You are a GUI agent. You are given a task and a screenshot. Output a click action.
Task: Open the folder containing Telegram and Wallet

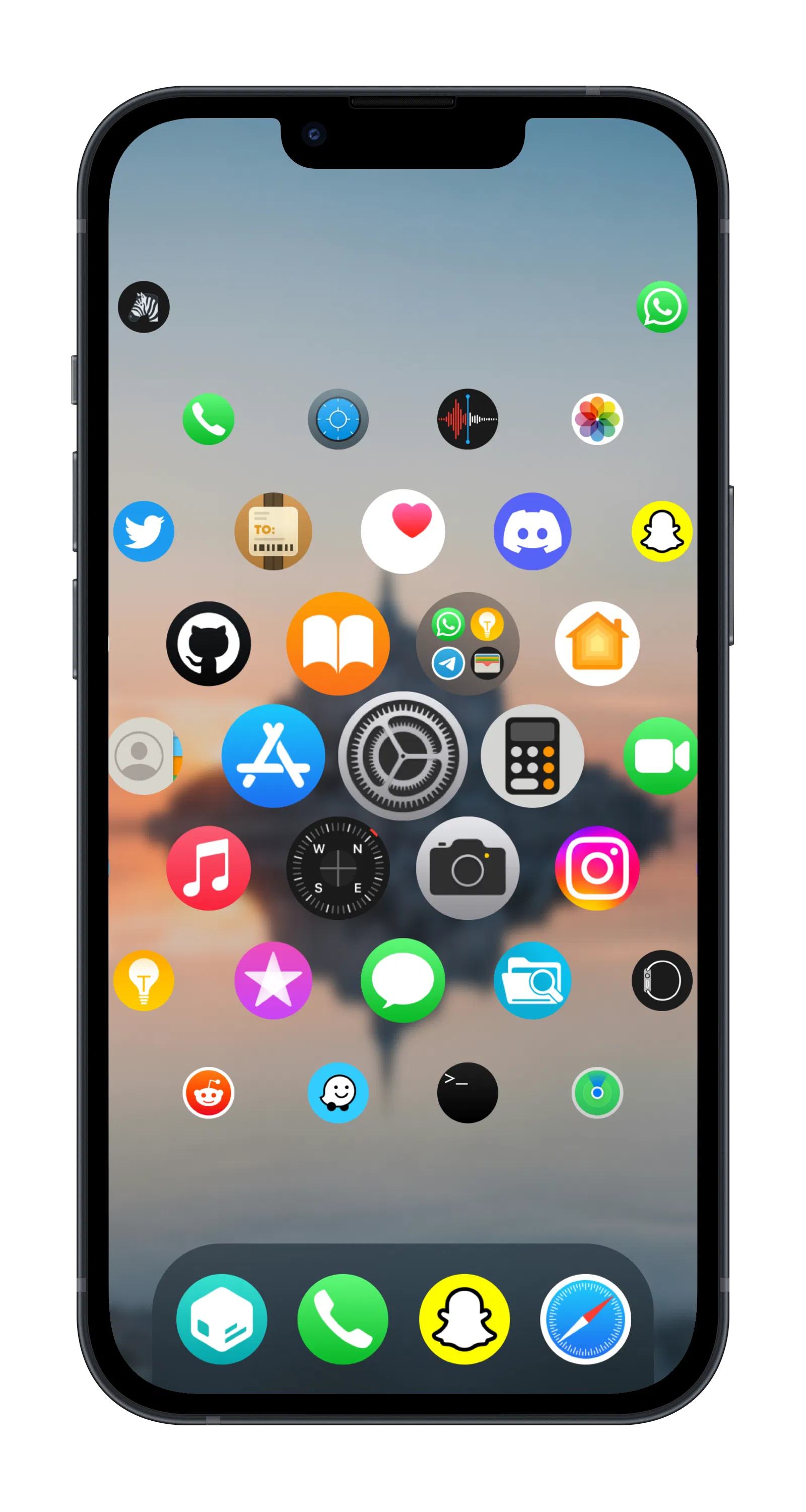pyautogui.click(x=467, y=644)
